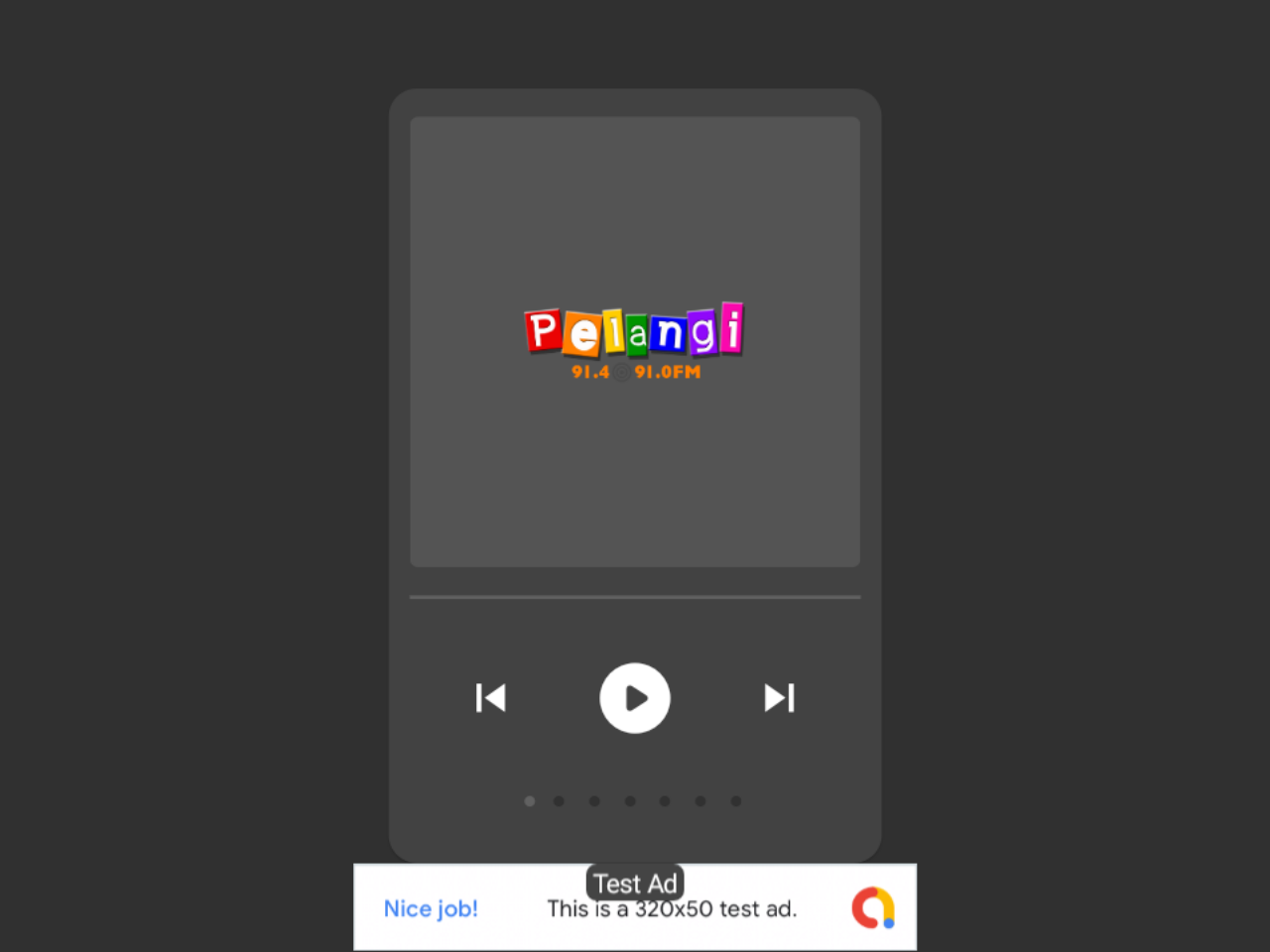Screen dimensions: 1270x952
Task: Skip to the next station
Action: point(779,698)
